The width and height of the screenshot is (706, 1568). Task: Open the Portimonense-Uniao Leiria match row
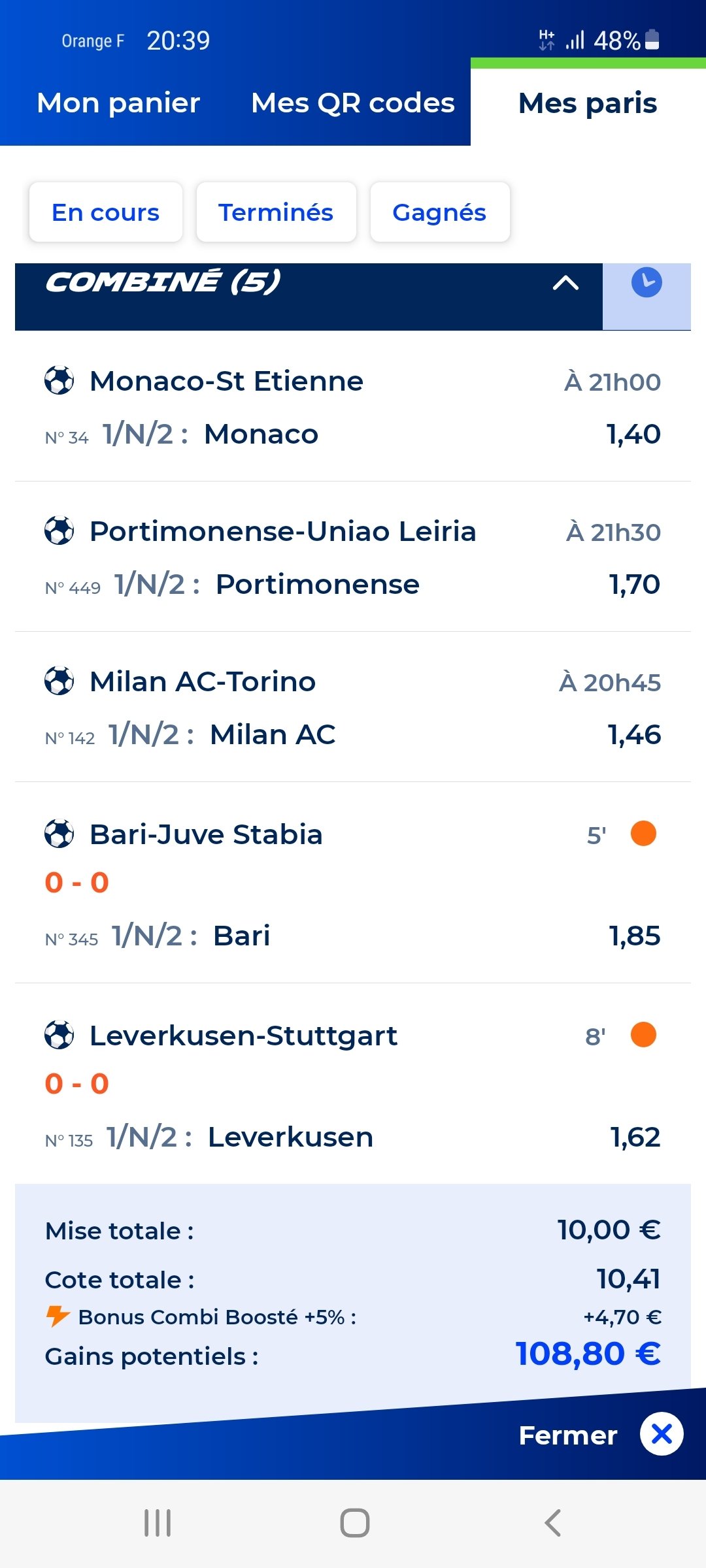pyautogui.click(x=353, y=557)
